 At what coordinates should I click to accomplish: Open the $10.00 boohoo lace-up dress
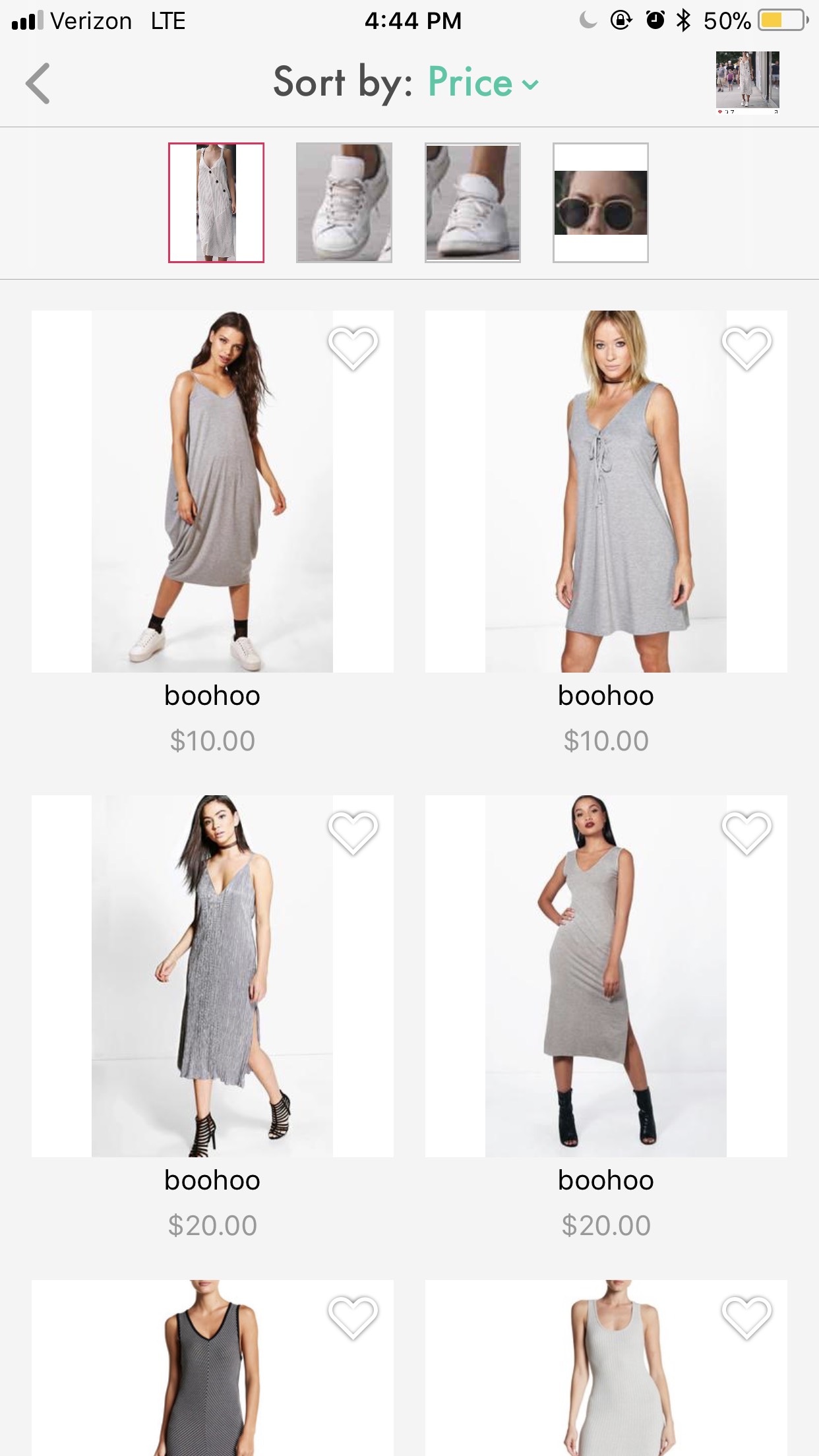click(605, 491)
